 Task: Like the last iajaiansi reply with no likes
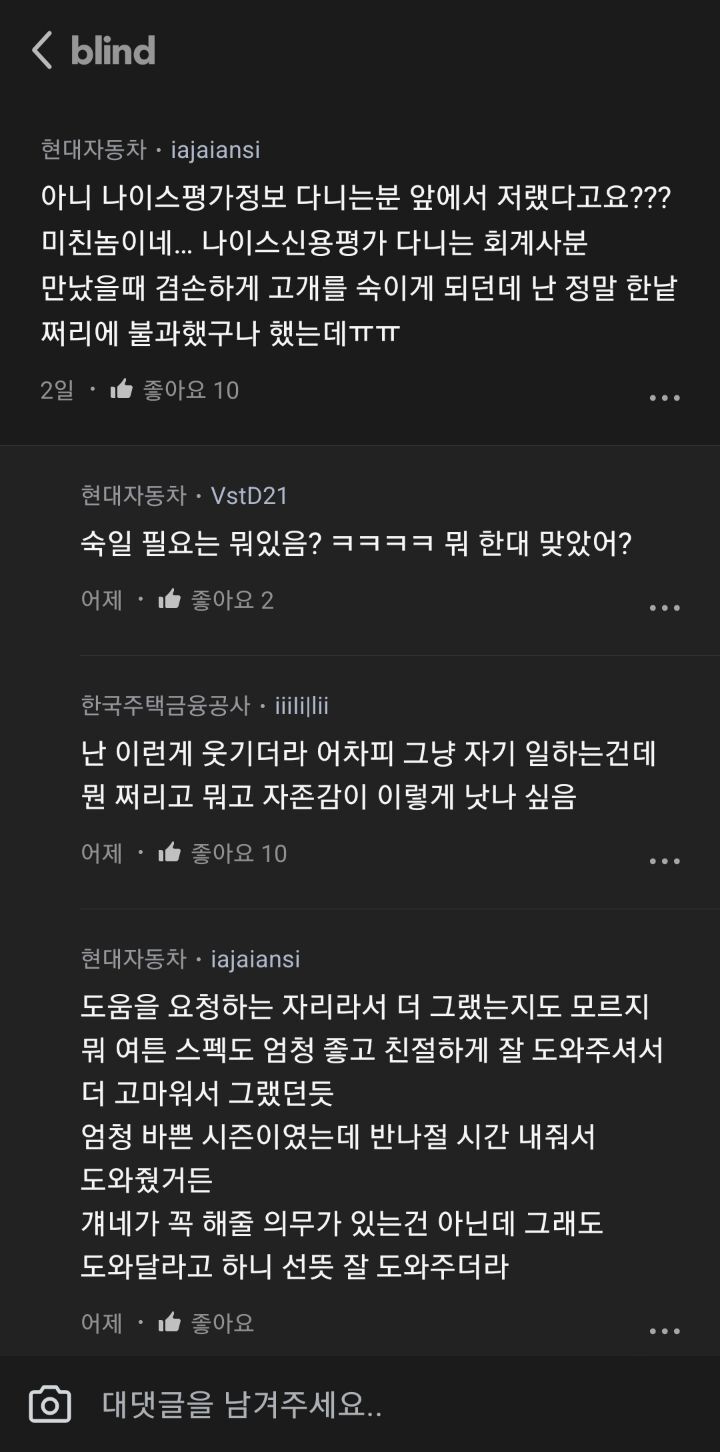(169, 1323)
